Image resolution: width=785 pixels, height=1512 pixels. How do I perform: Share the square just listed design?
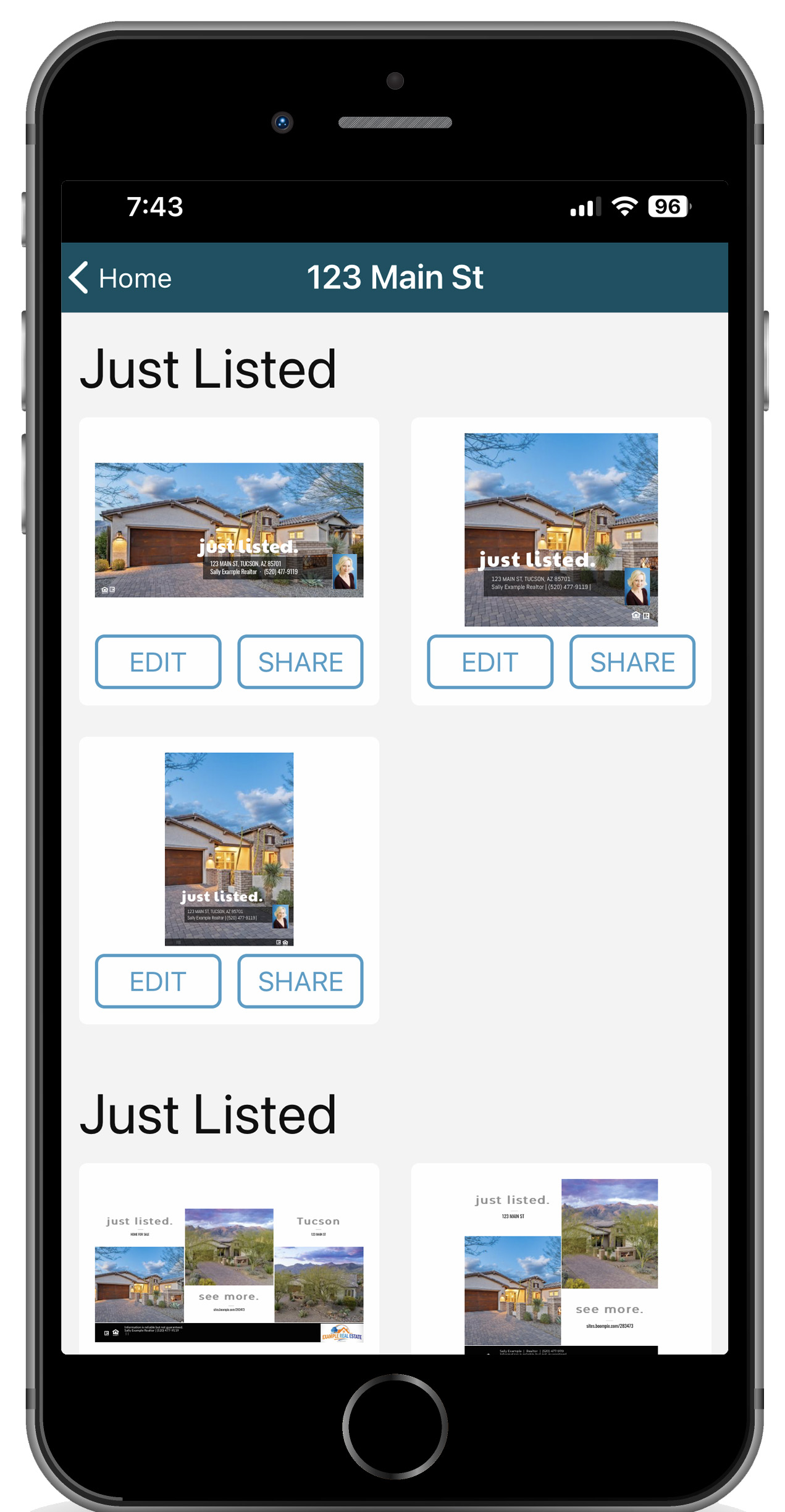[632, 661]
